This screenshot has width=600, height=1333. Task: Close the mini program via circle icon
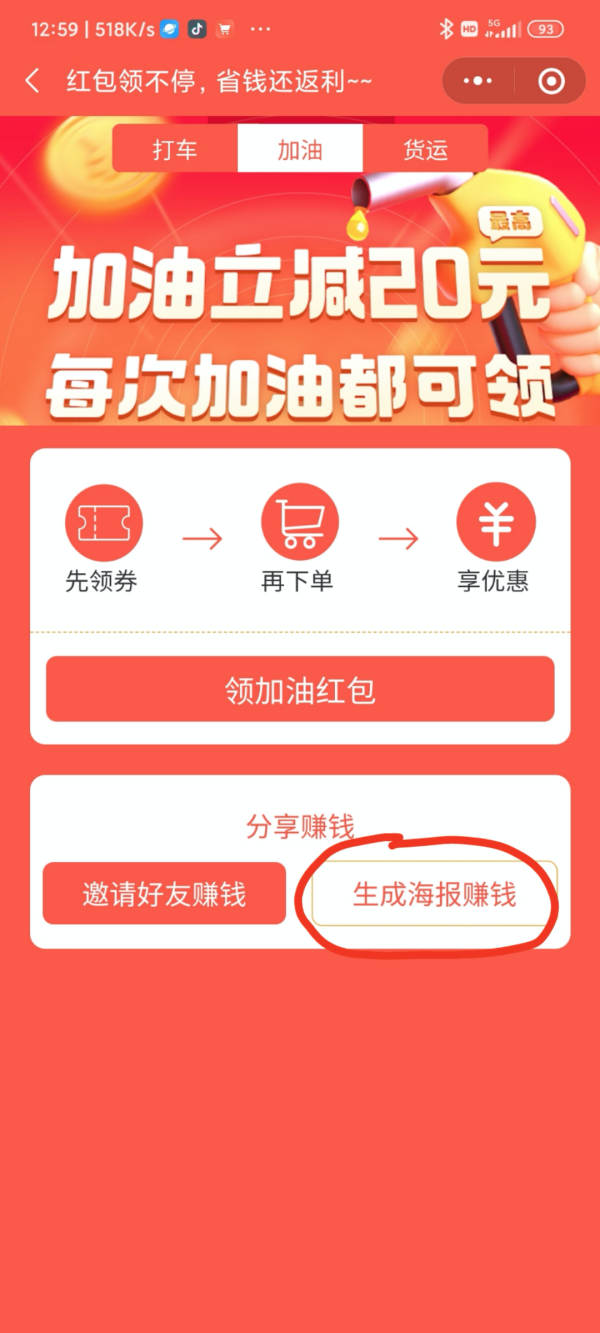551,81
